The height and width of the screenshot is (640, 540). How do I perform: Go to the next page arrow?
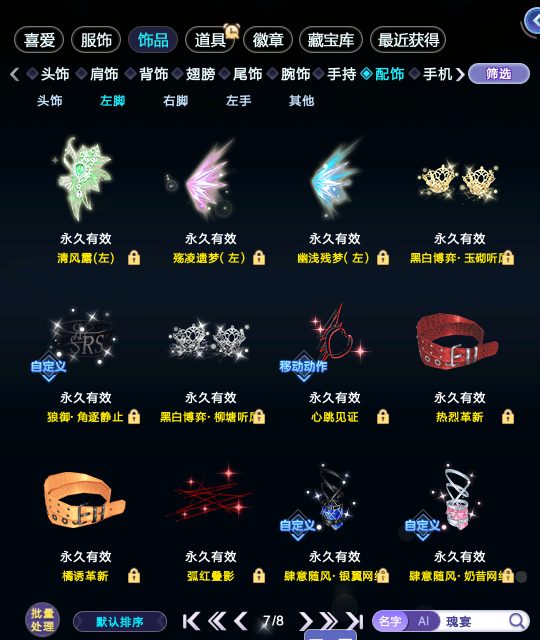[306, 621]
